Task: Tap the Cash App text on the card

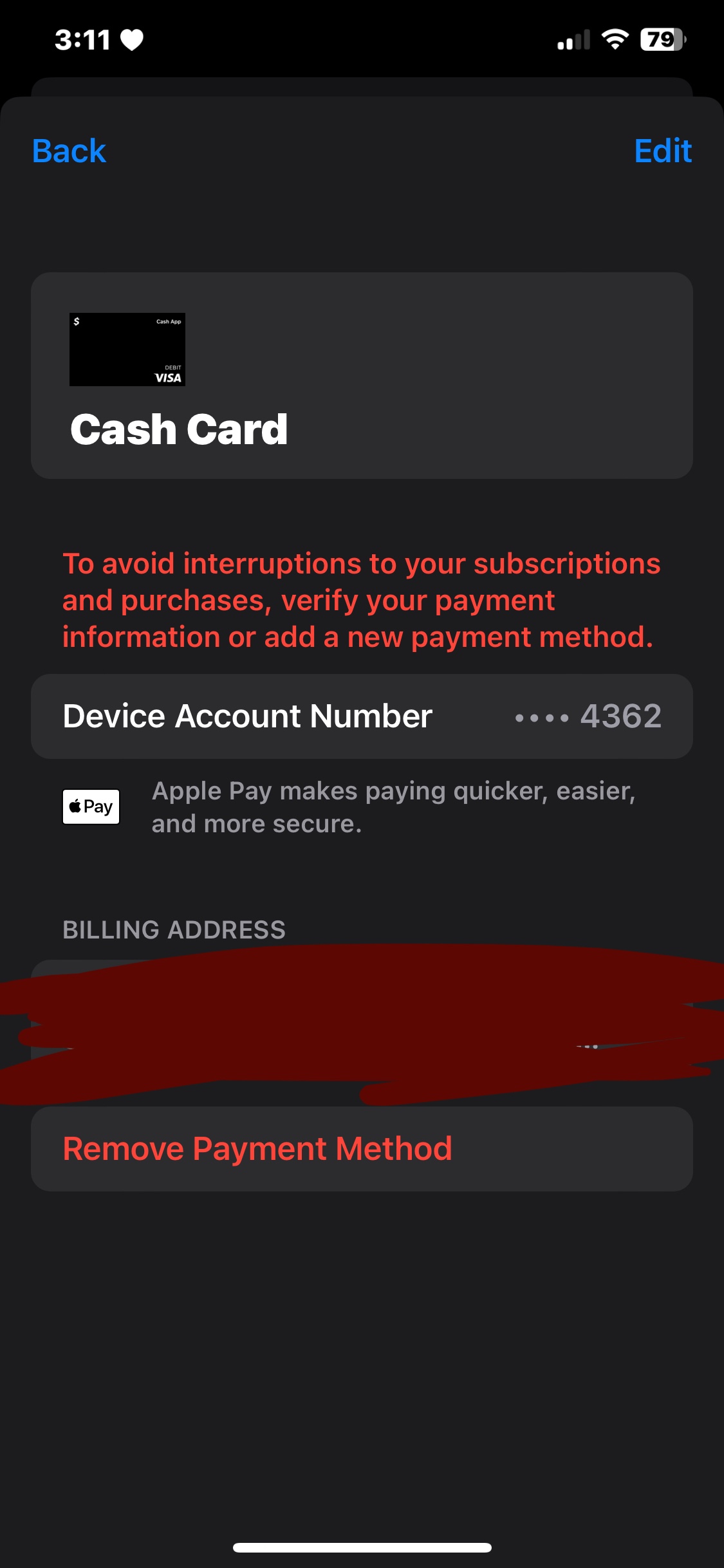Action: tap(167, 322)
